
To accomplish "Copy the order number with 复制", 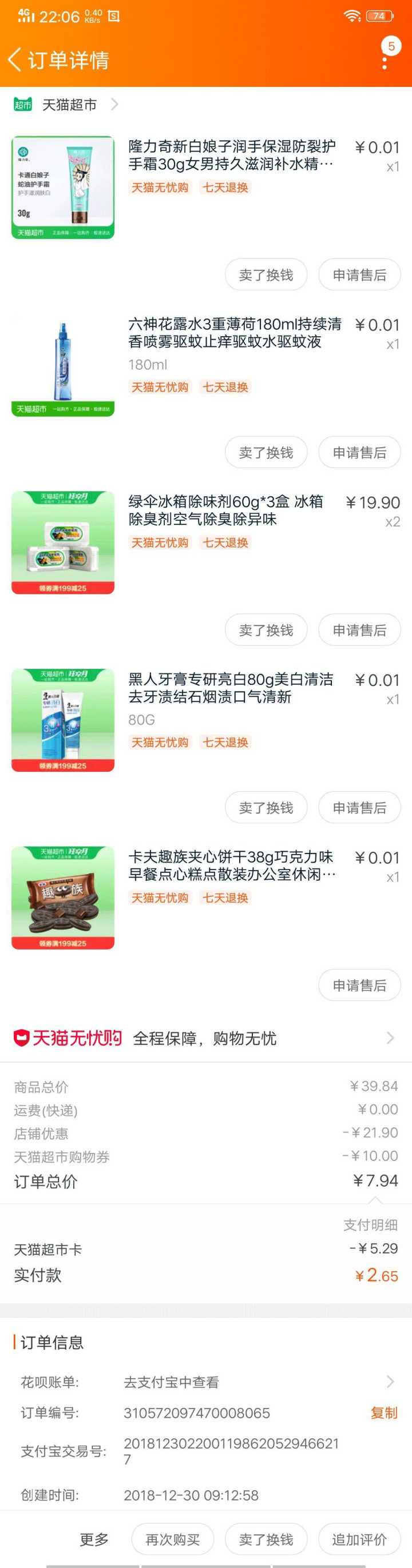I will coord(383,1413).
